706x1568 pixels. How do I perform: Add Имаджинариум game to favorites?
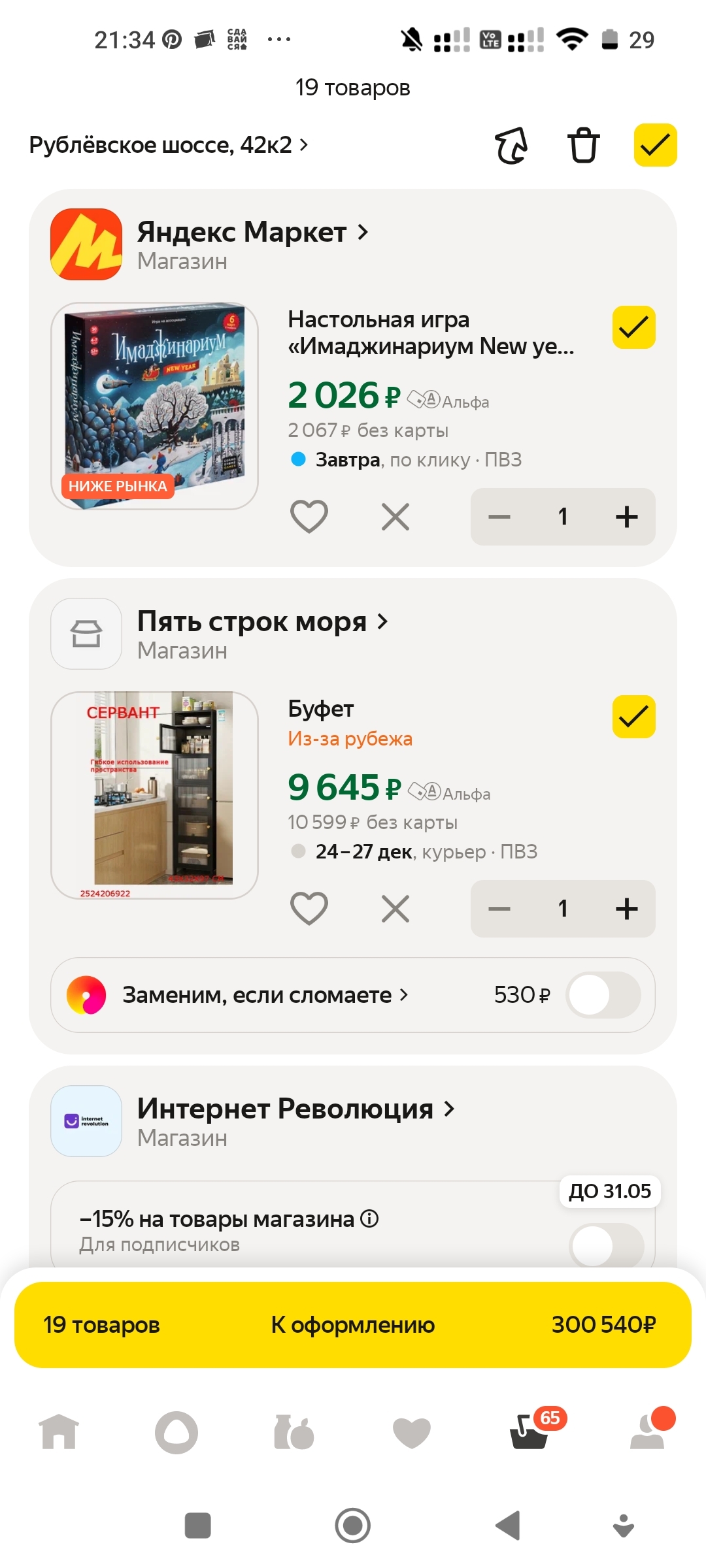[x=309, y=517]
